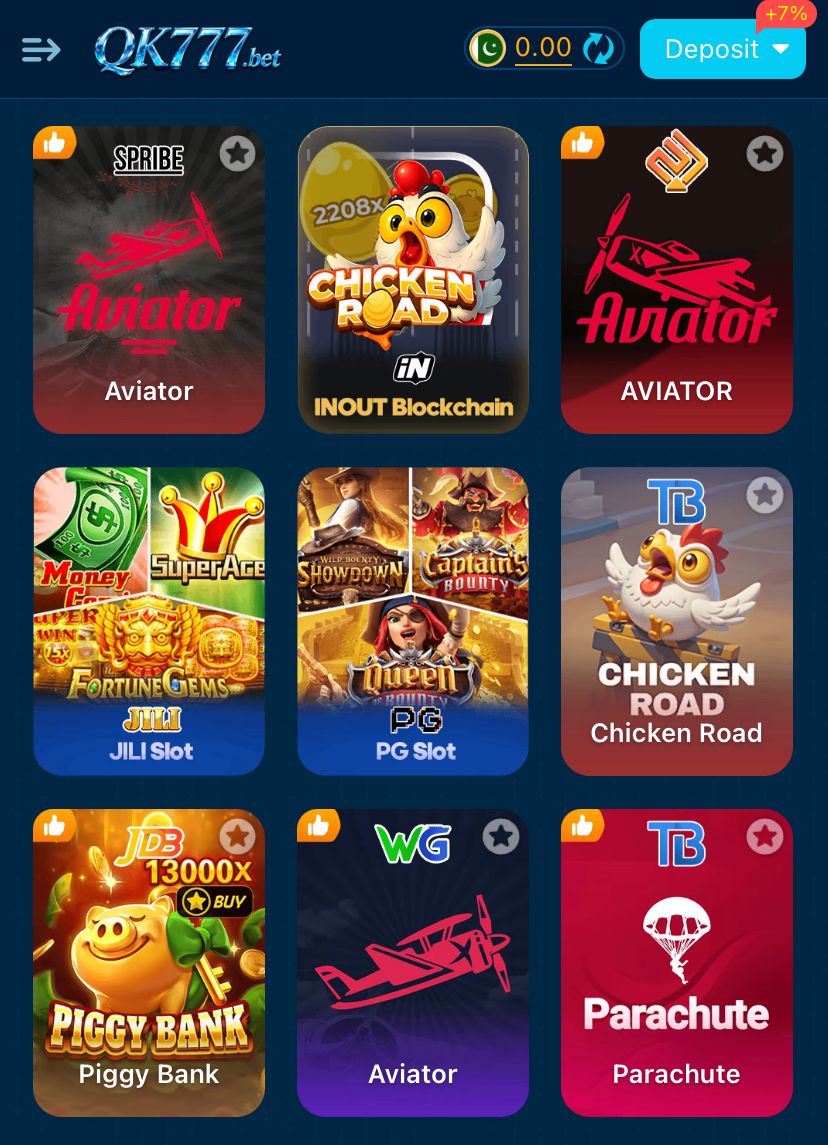Favorite the TB Chicken Road game
This screenshot has width=828, height=1145.
765,494
